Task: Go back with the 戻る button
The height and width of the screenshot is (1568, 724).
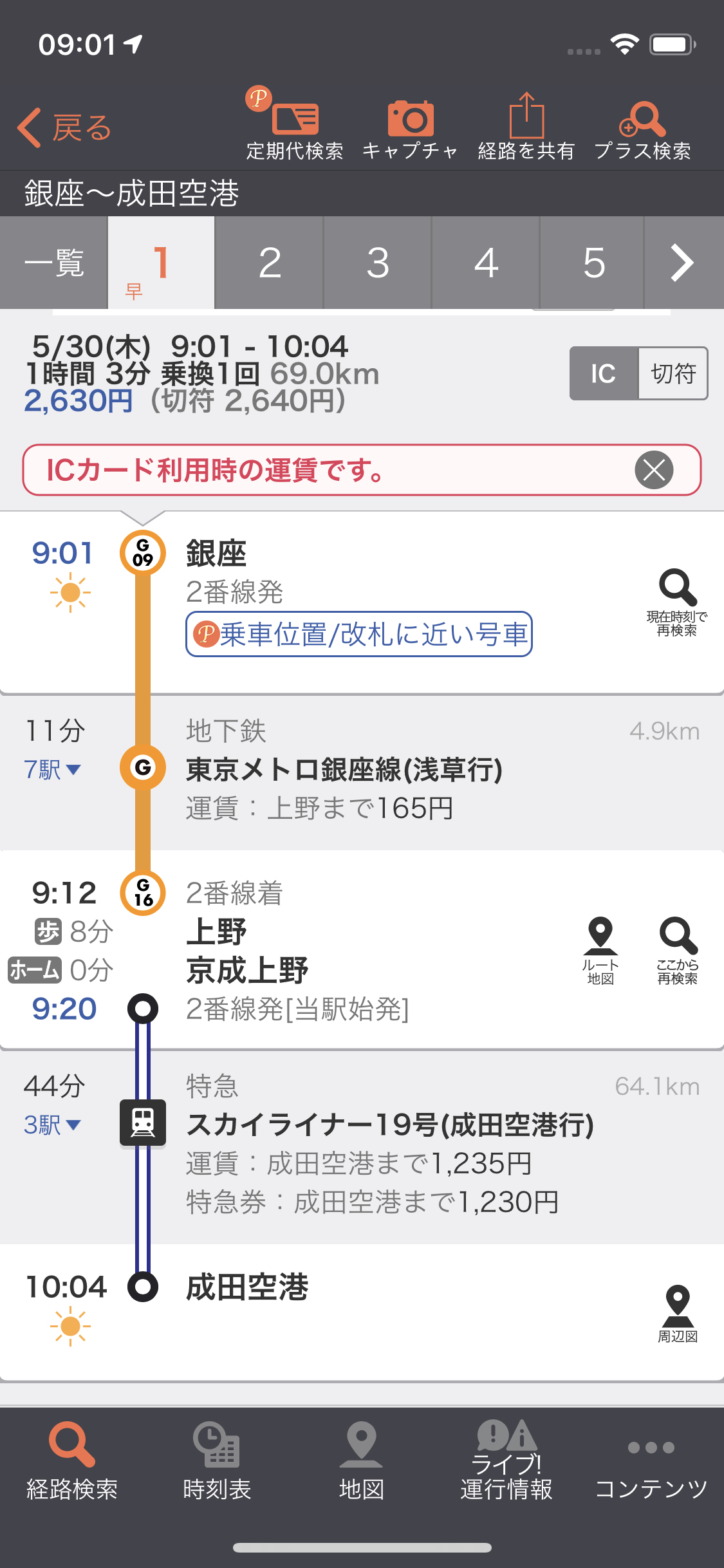Action: (64, 127)
